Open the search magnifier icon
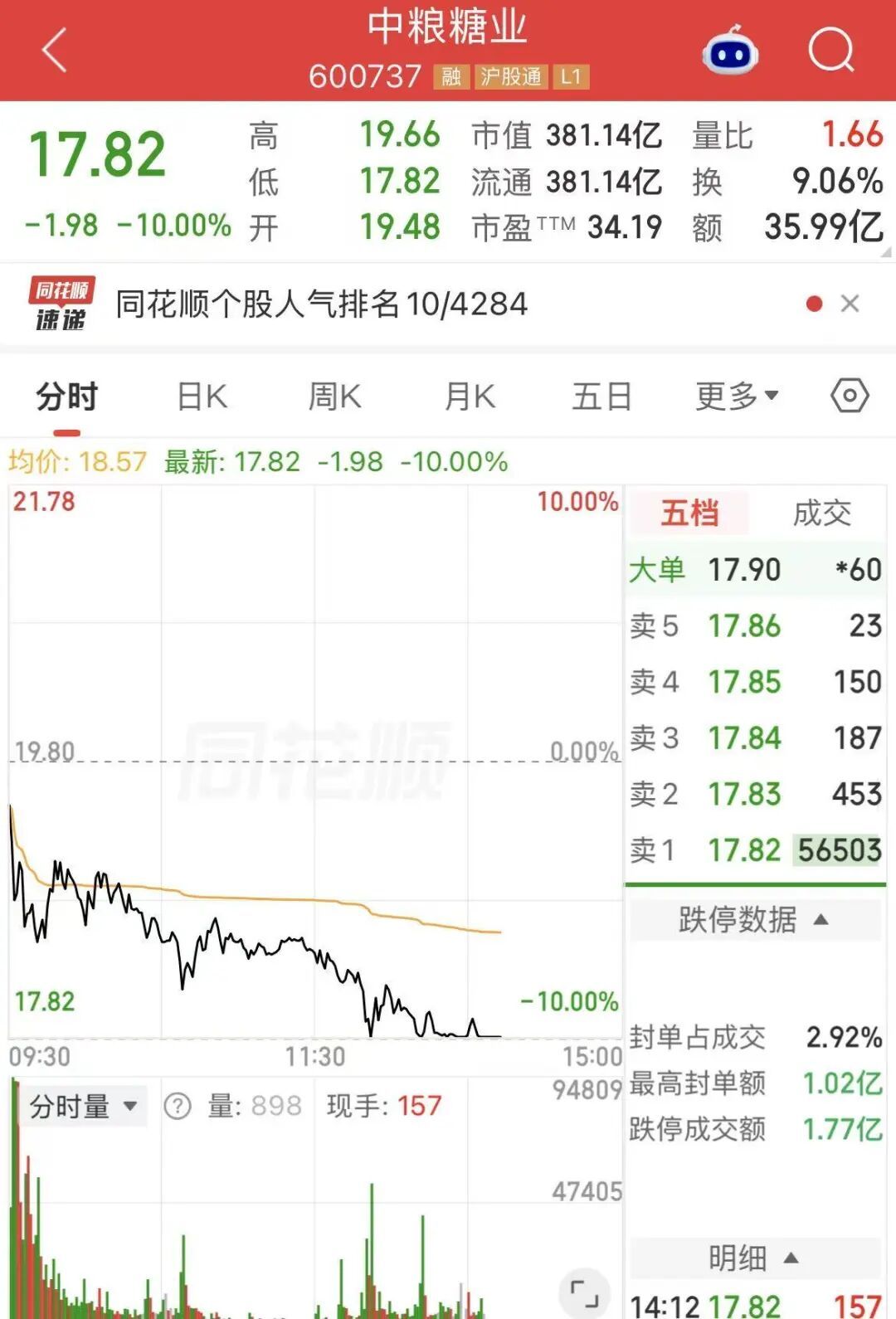This screenshot has height=1319, width=896. pos(831,51)
